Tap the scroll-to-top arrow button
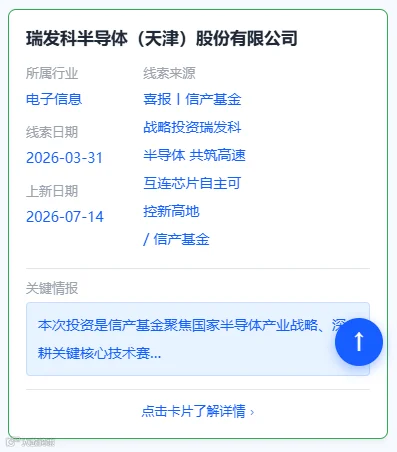This screenshot has width=397, height=452. (x=359, y=342)
